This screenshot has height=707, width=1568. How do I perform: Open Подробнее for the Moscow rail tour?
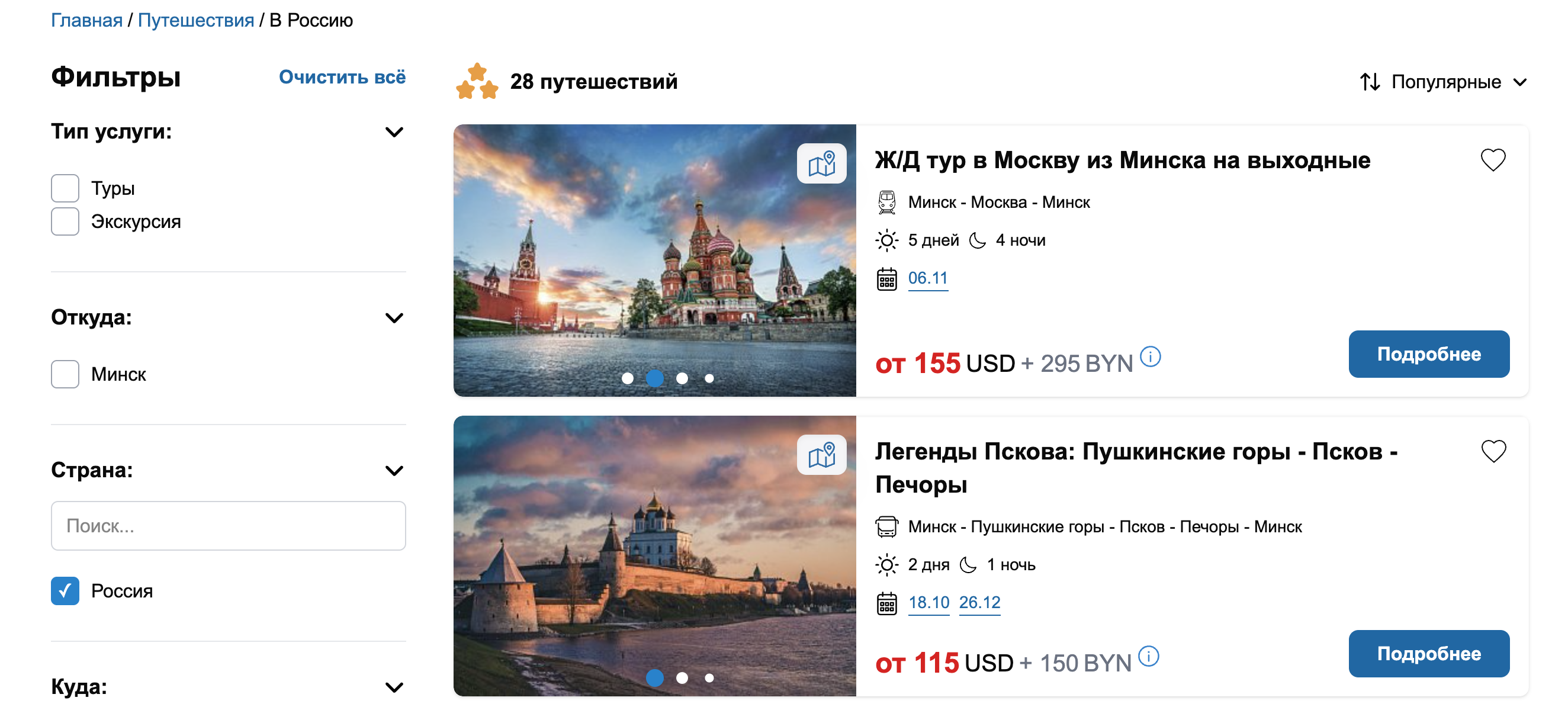click(x=1428, y=354)
